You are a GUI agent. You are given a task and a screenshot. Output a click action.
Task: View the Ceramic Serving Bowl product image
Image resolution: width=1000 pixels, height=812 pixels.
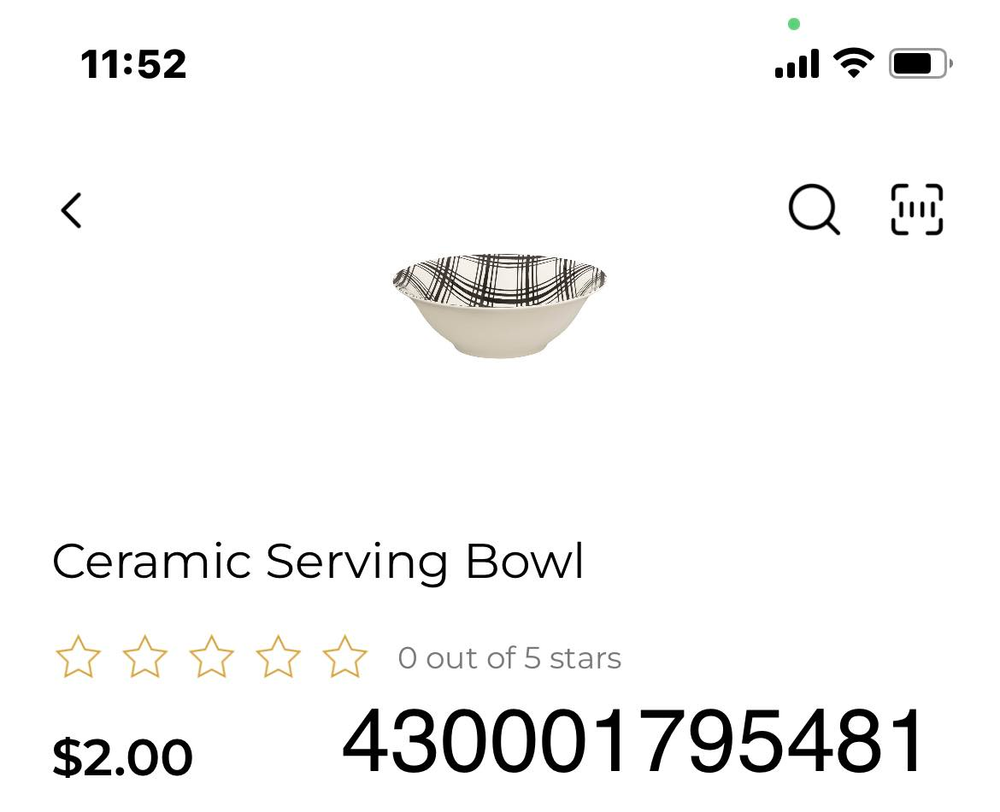pos(499,305)
